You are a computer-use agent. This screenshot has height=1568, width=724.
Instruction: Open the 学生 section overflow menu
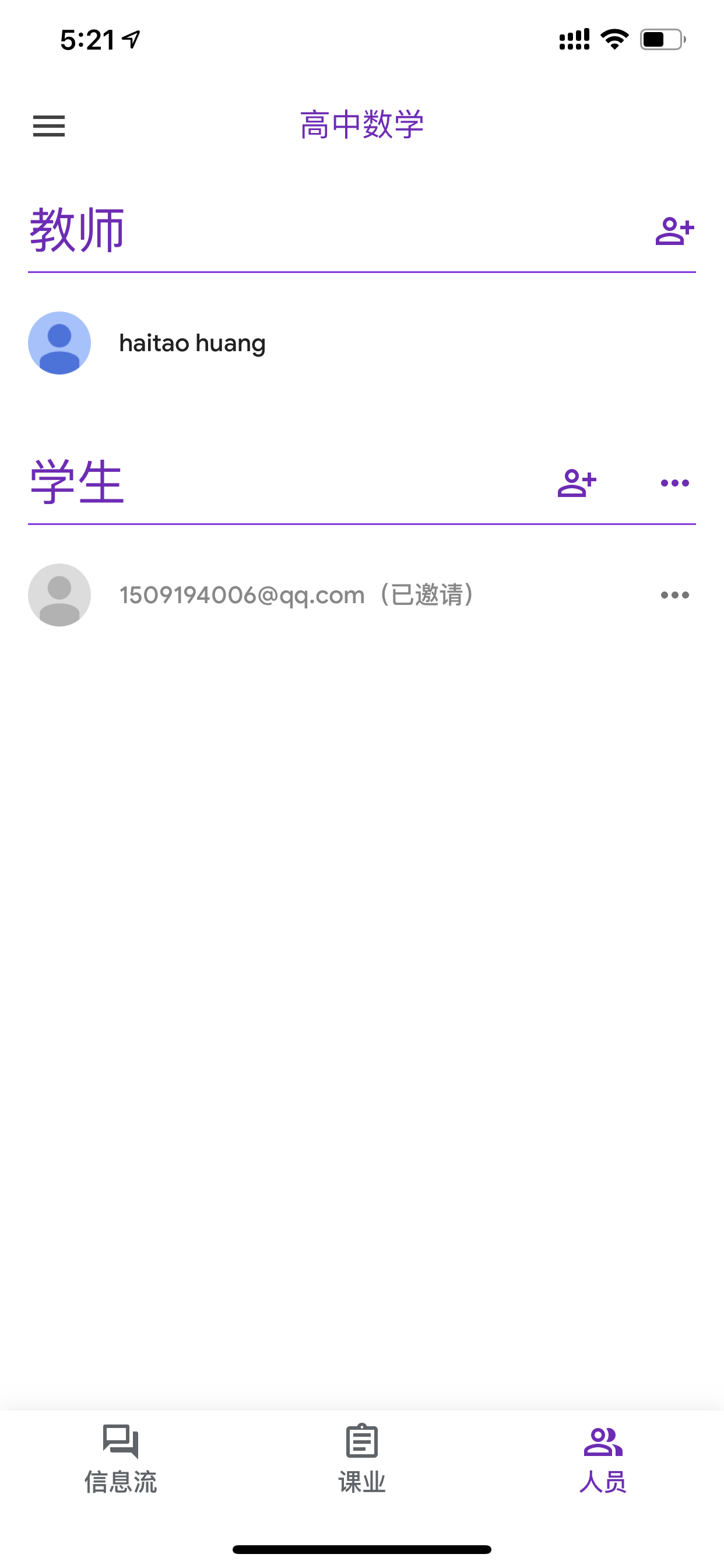674,484
